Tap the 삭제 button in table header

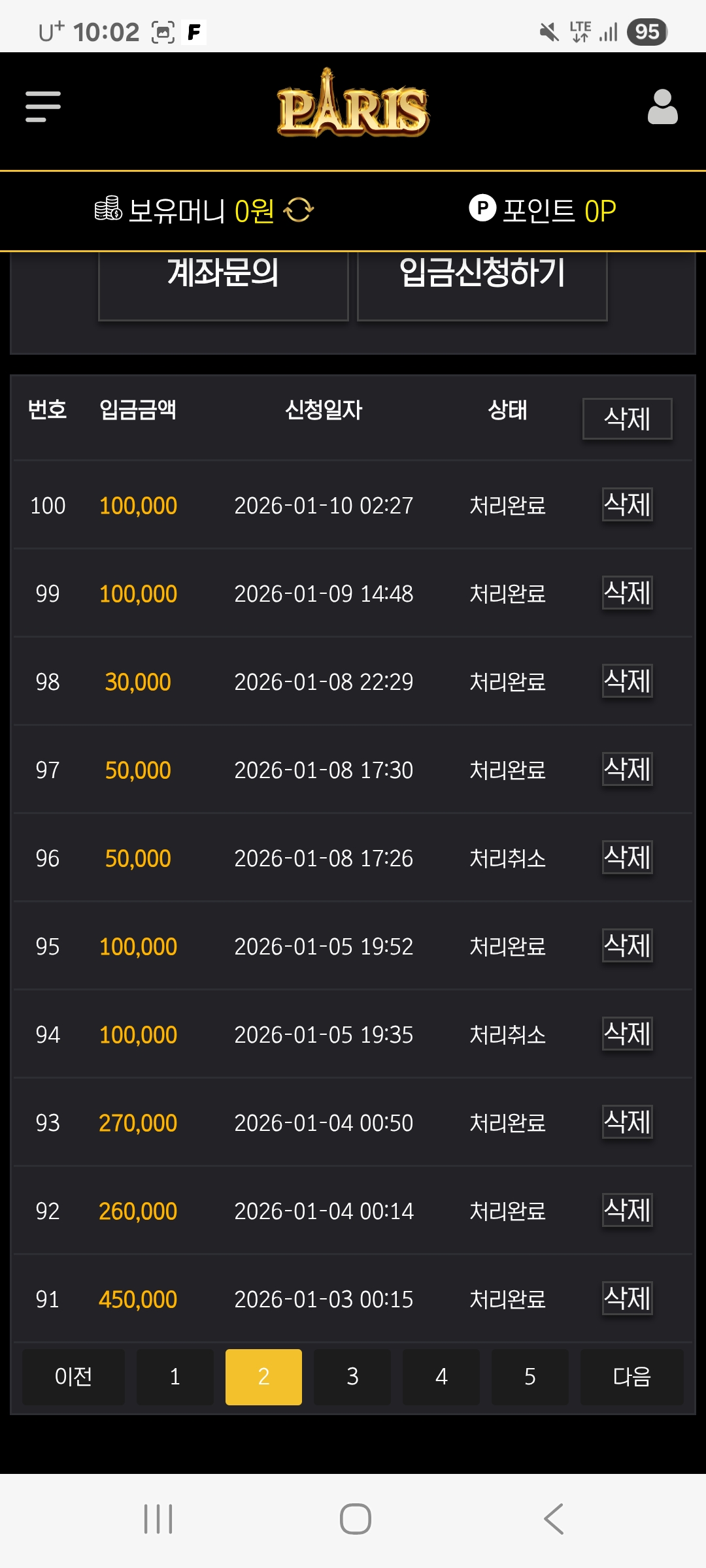click(x=627, y=419)
